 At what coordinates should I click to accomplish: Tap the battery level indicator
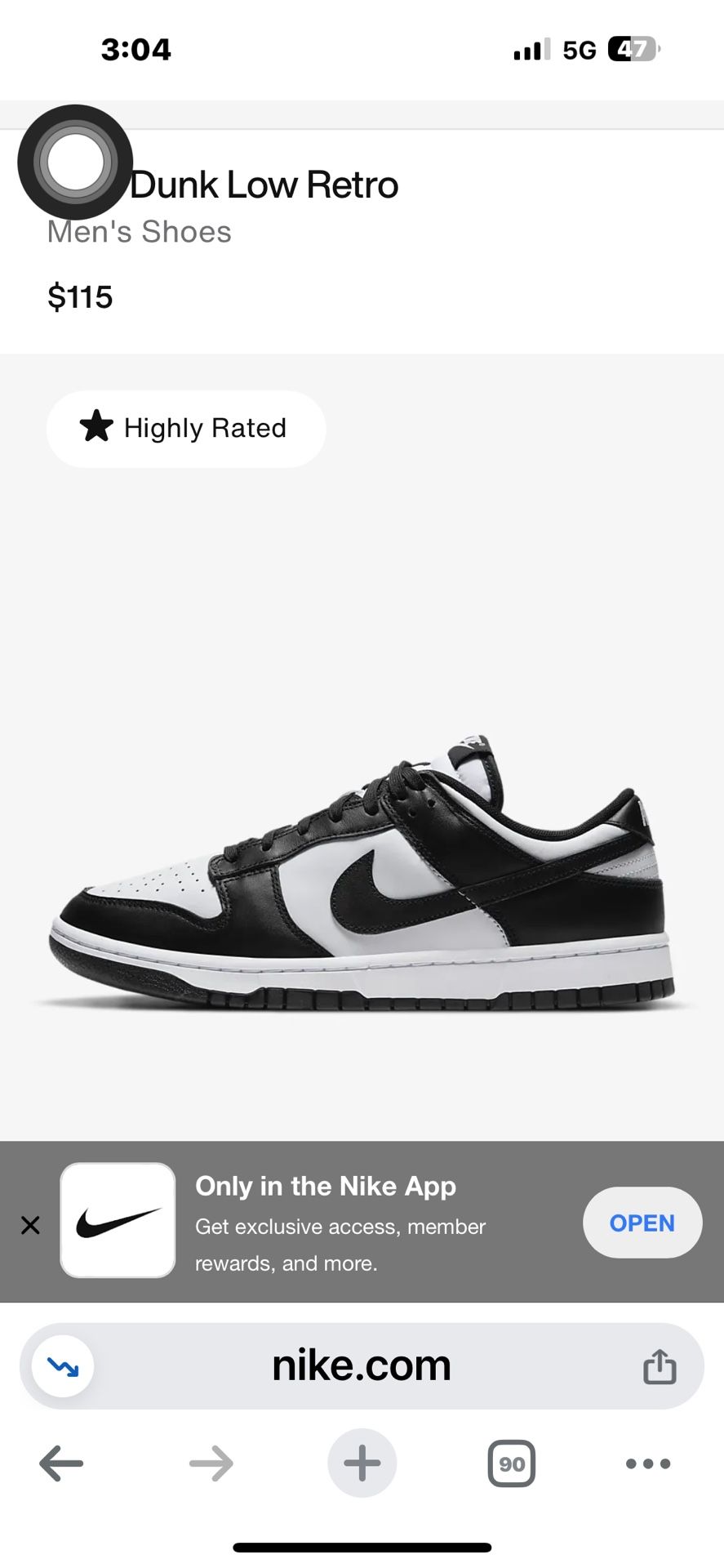(629, 49)
